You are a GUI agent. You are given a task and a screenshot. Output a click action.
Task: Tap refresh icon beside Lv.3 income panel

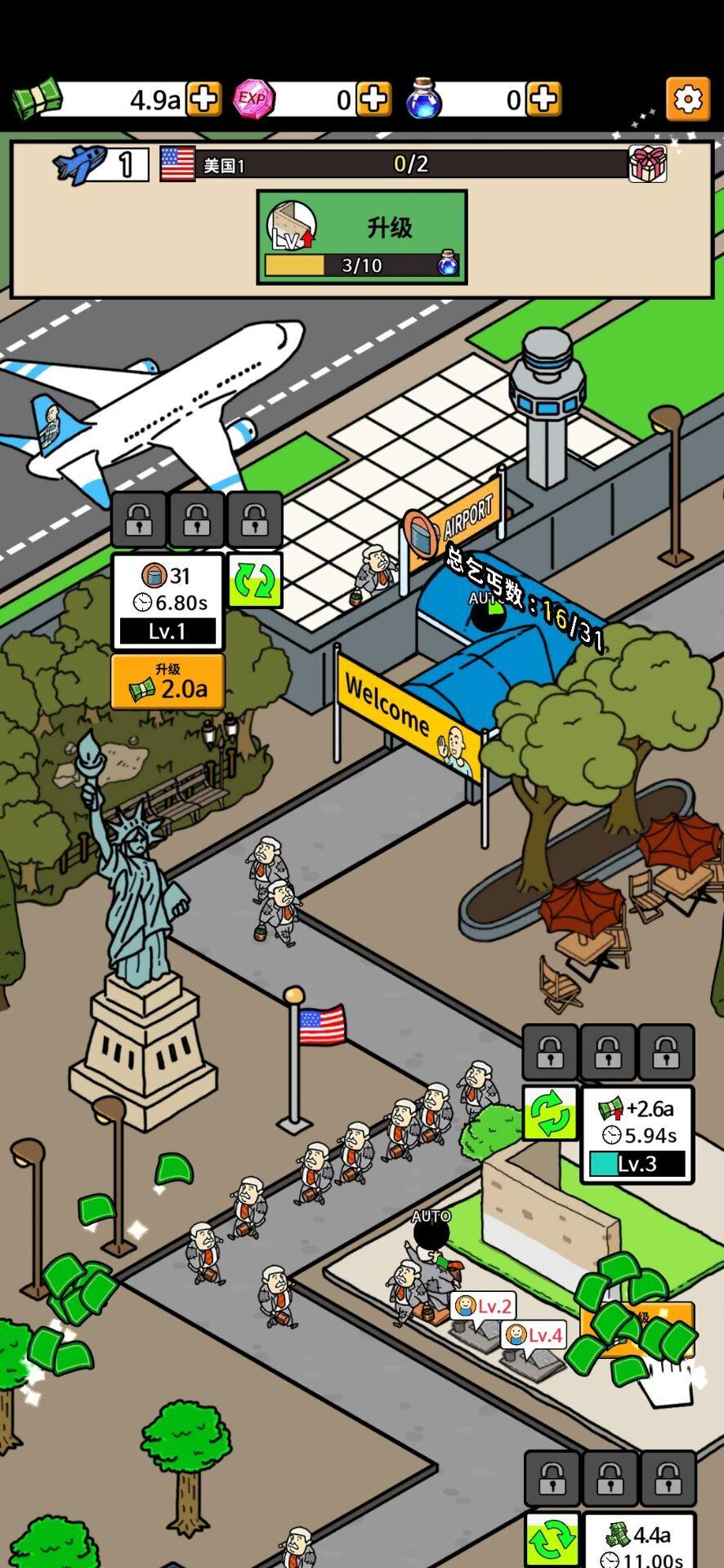(x=550, y=1112)
